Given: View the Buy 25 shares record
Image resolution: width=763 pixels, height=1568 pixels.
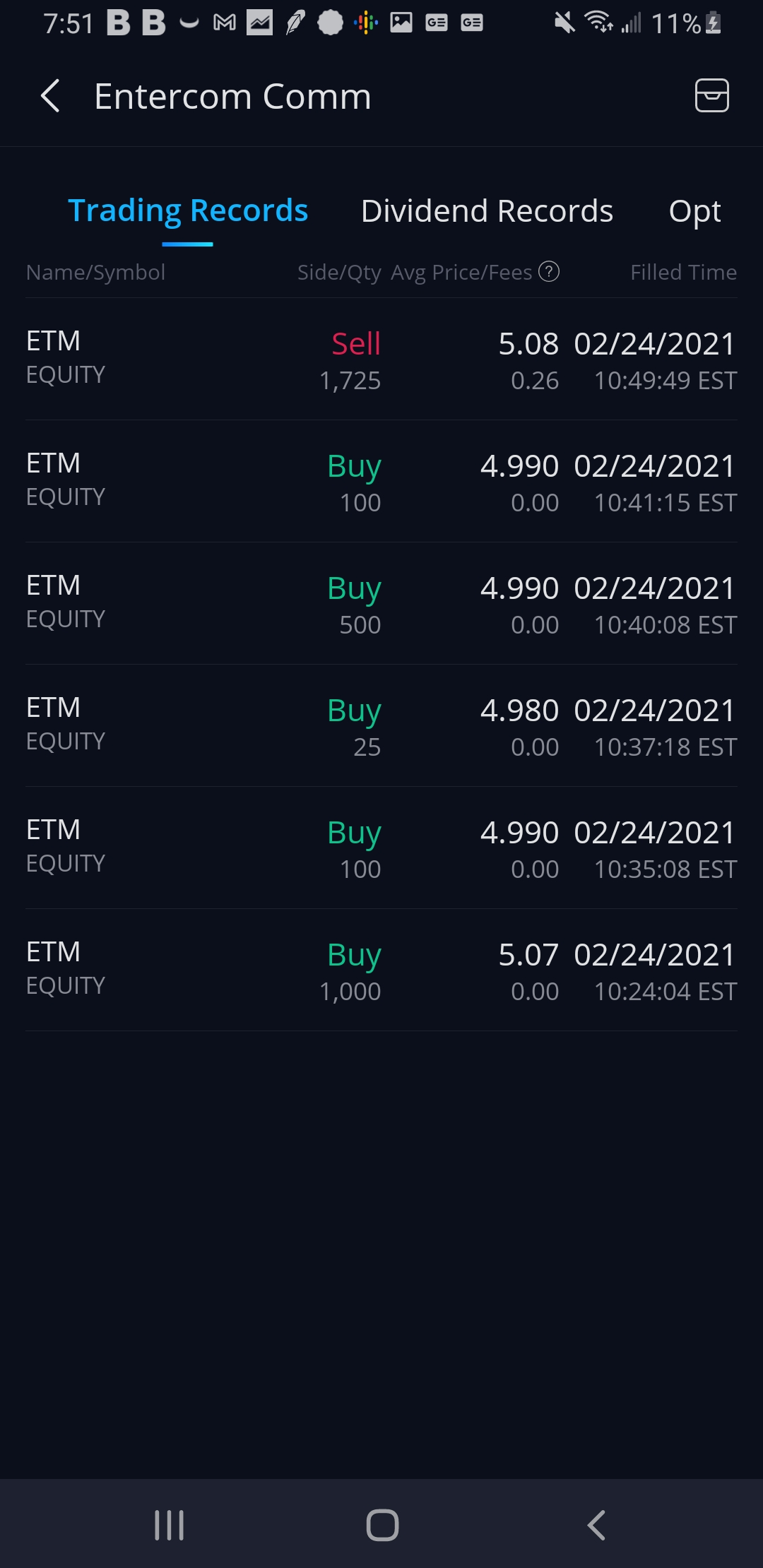Looking at the screenshot, I should pos(381,727).
